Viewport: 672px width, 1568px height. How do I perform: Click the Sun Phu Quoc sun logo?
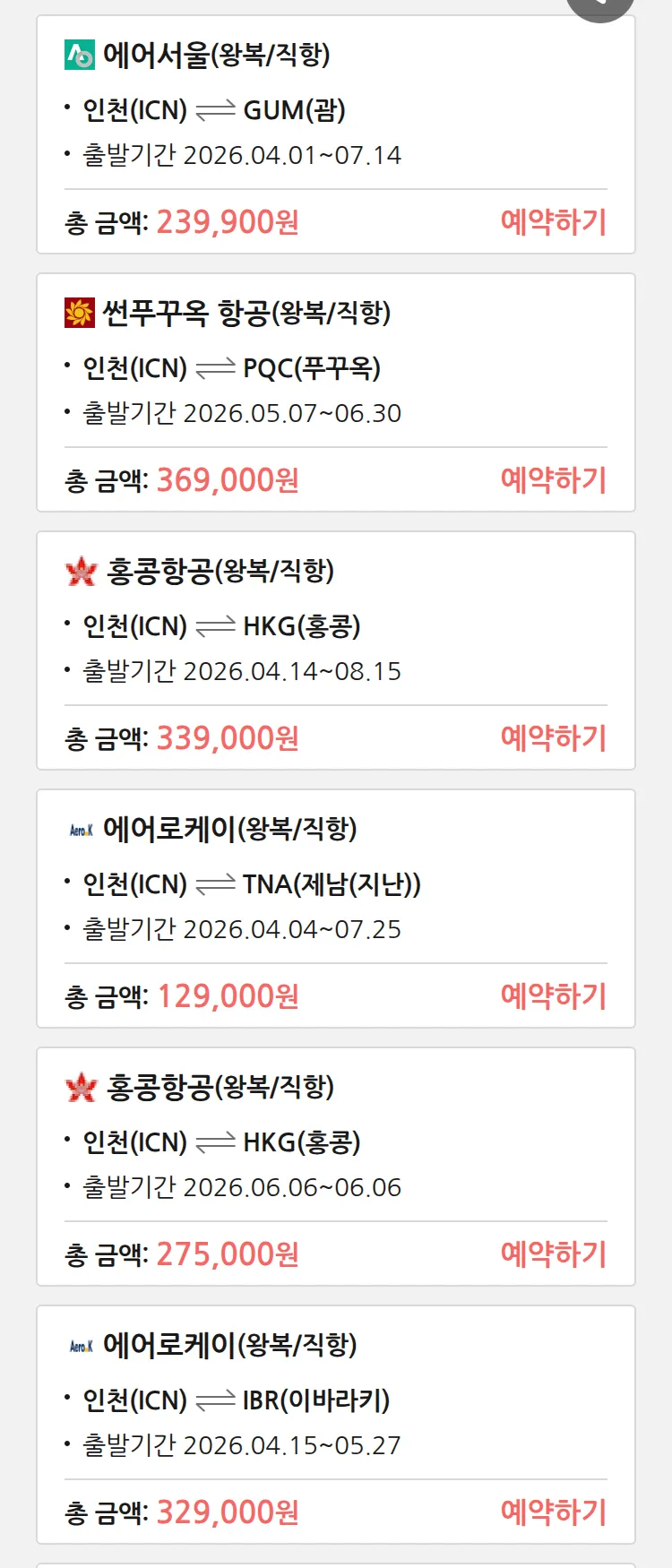(80, 314)
